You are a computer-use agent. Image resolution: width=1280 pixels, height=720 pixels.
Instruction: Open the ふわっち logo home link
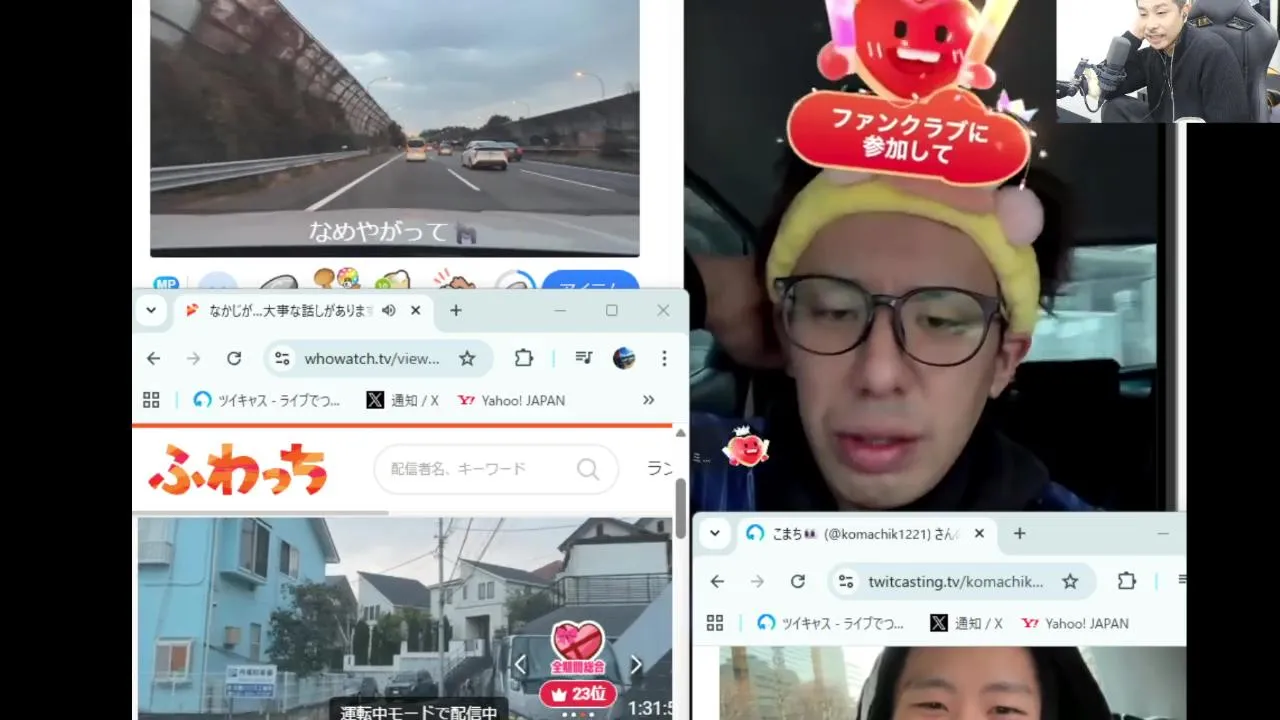238,469
